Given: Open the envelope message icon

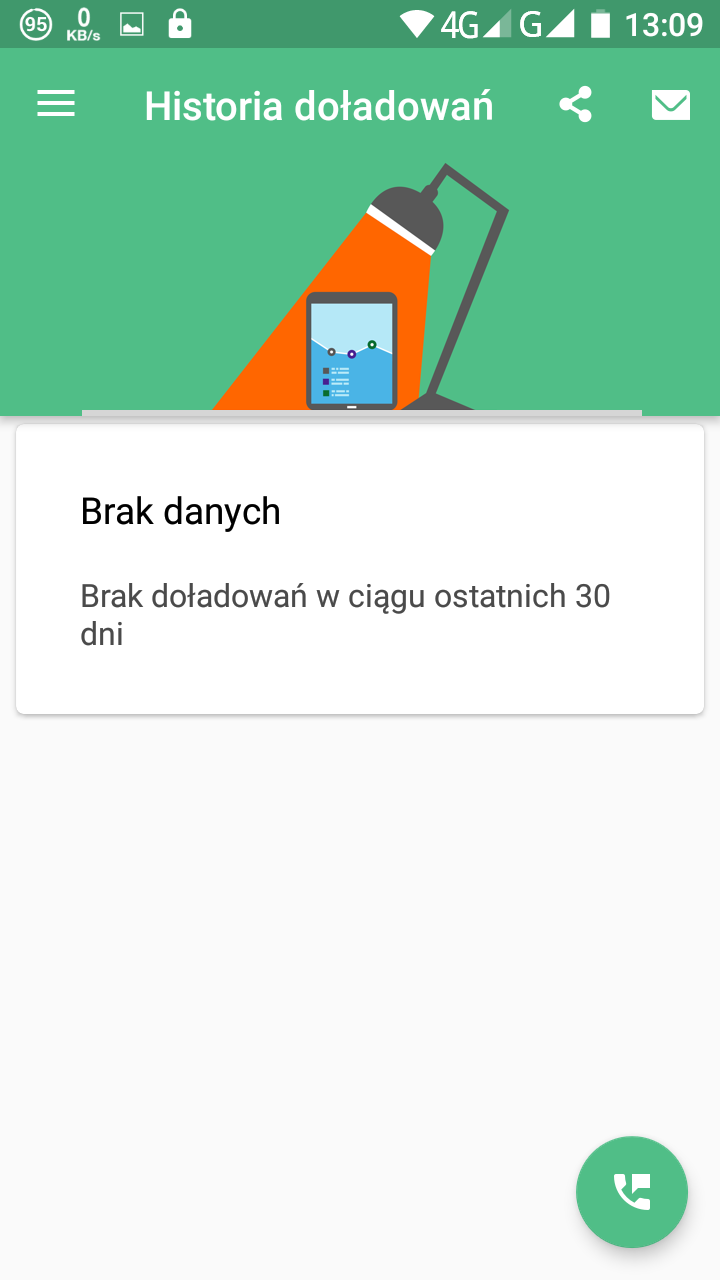Looking at the screenshot, I should tap(670, 105).
